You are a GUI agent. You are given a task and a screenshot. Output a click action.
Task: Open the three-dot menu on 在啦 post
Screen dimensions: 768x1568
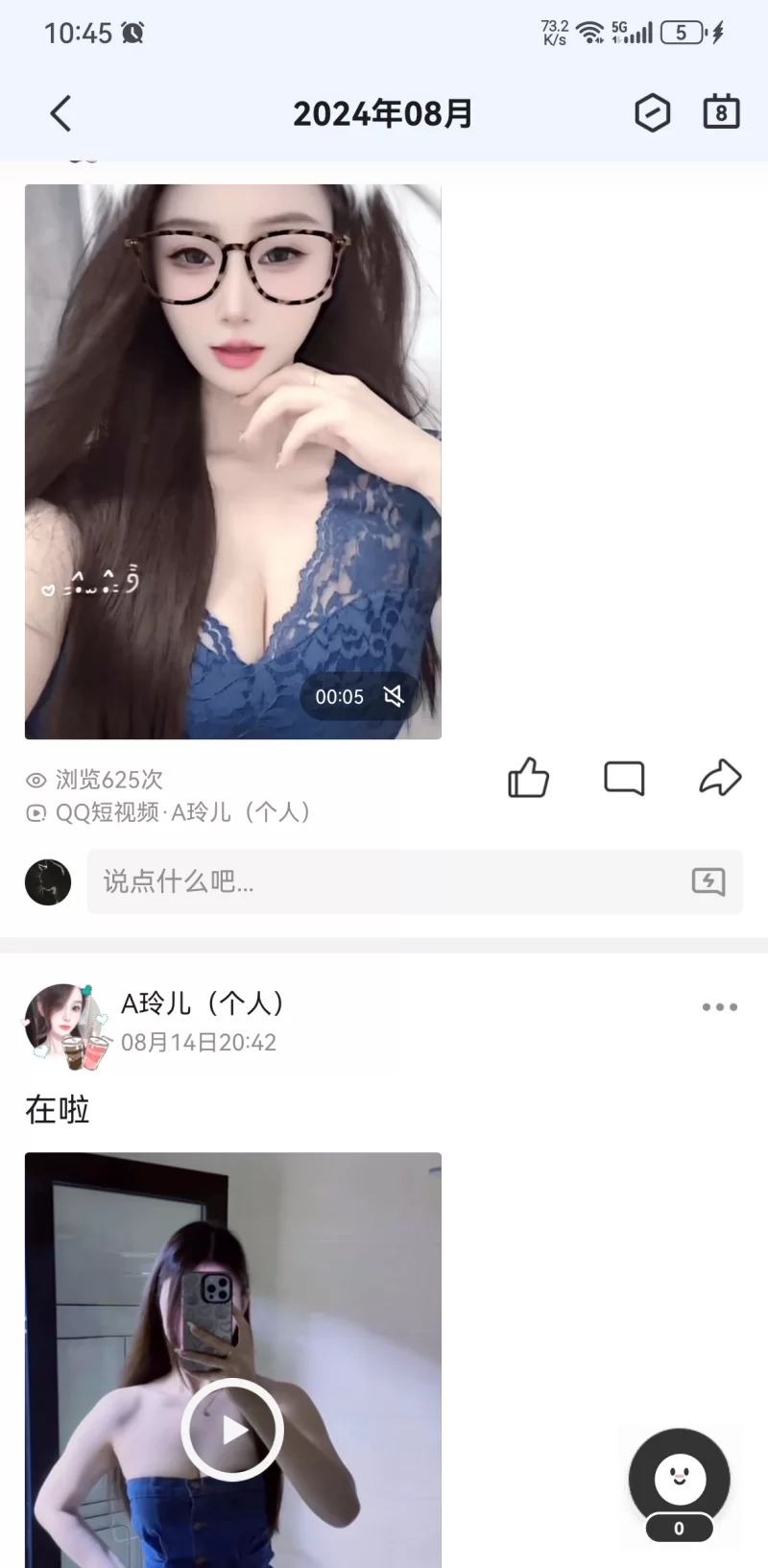pyautogui.click(x=719, y=1007)
